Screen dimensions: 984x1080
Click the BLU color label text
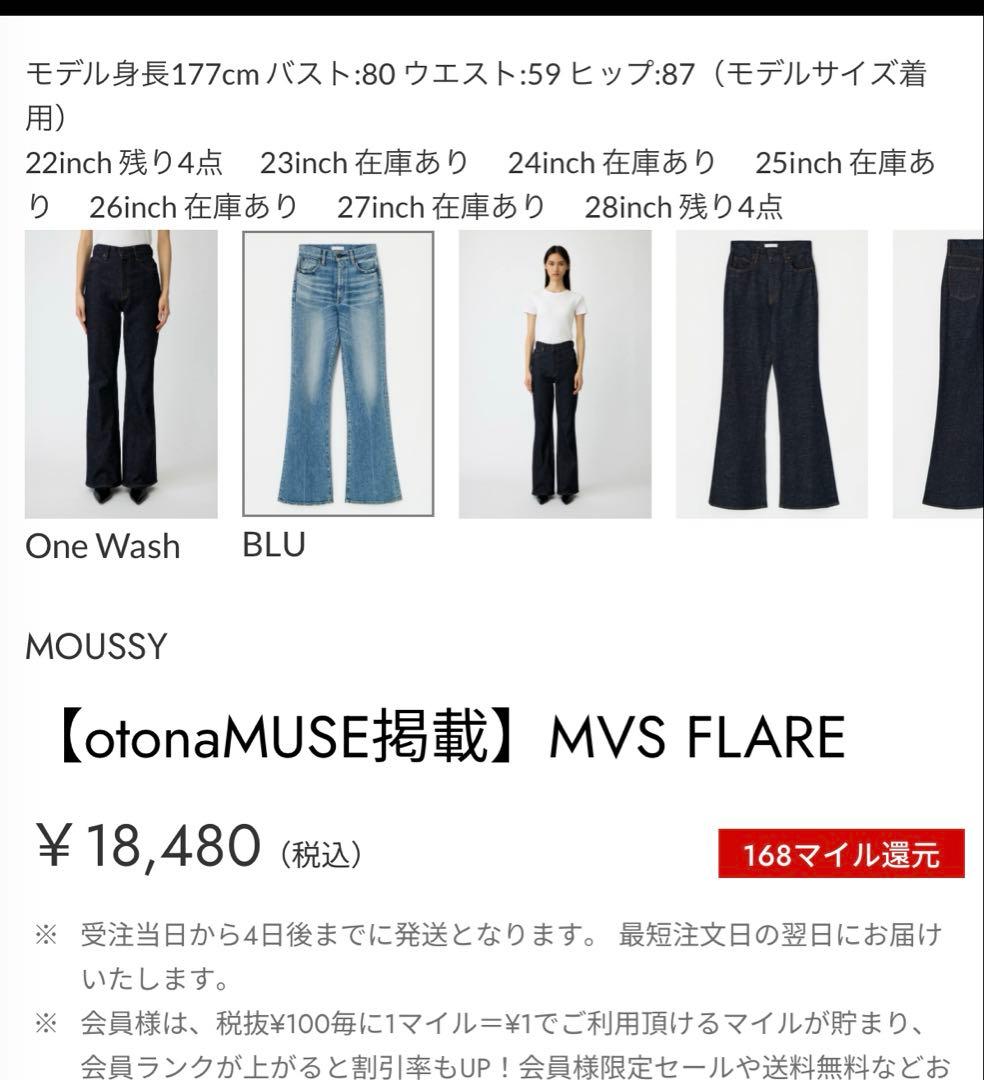pyautogui.click(x=274, y=545)
